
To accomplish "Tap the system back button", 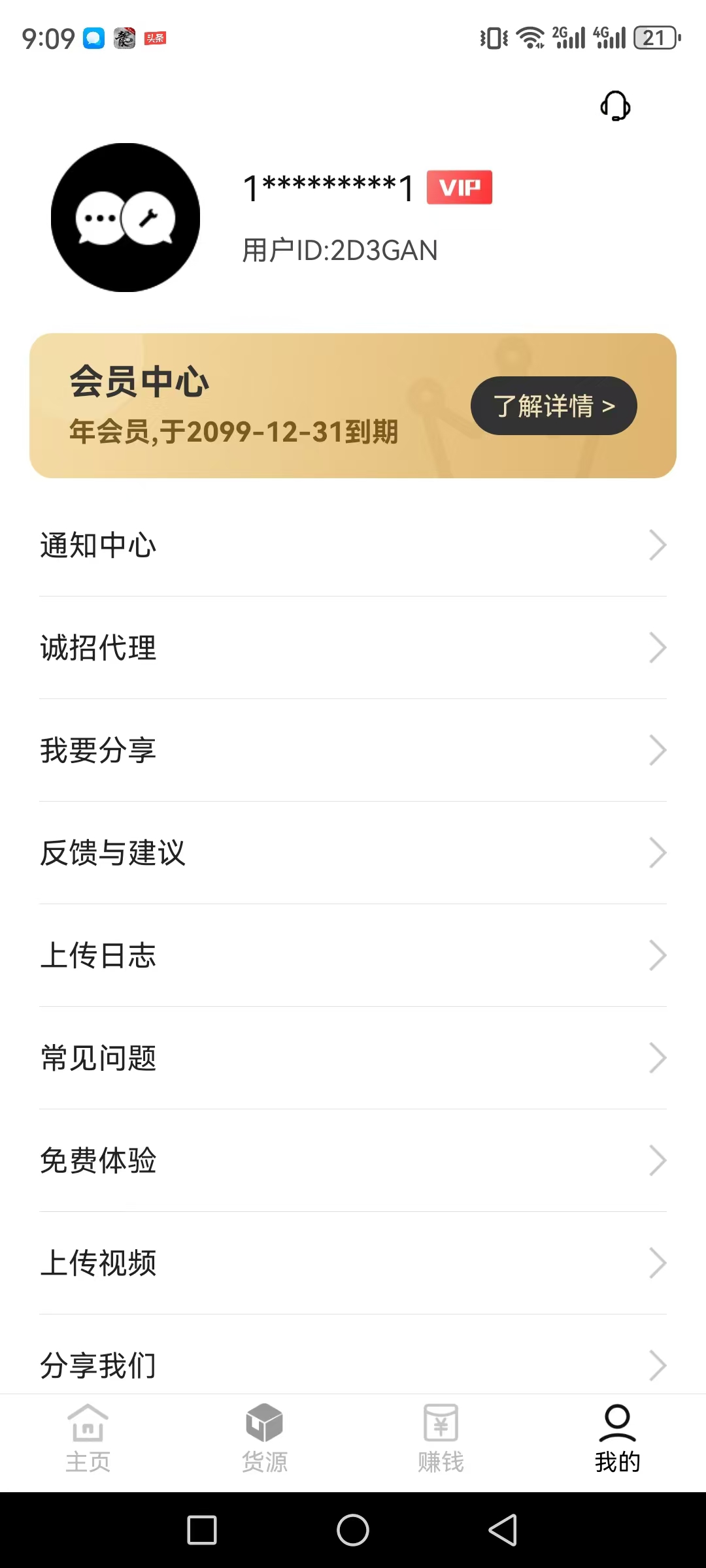I will pyautogui.click(x=503, y=1530).
